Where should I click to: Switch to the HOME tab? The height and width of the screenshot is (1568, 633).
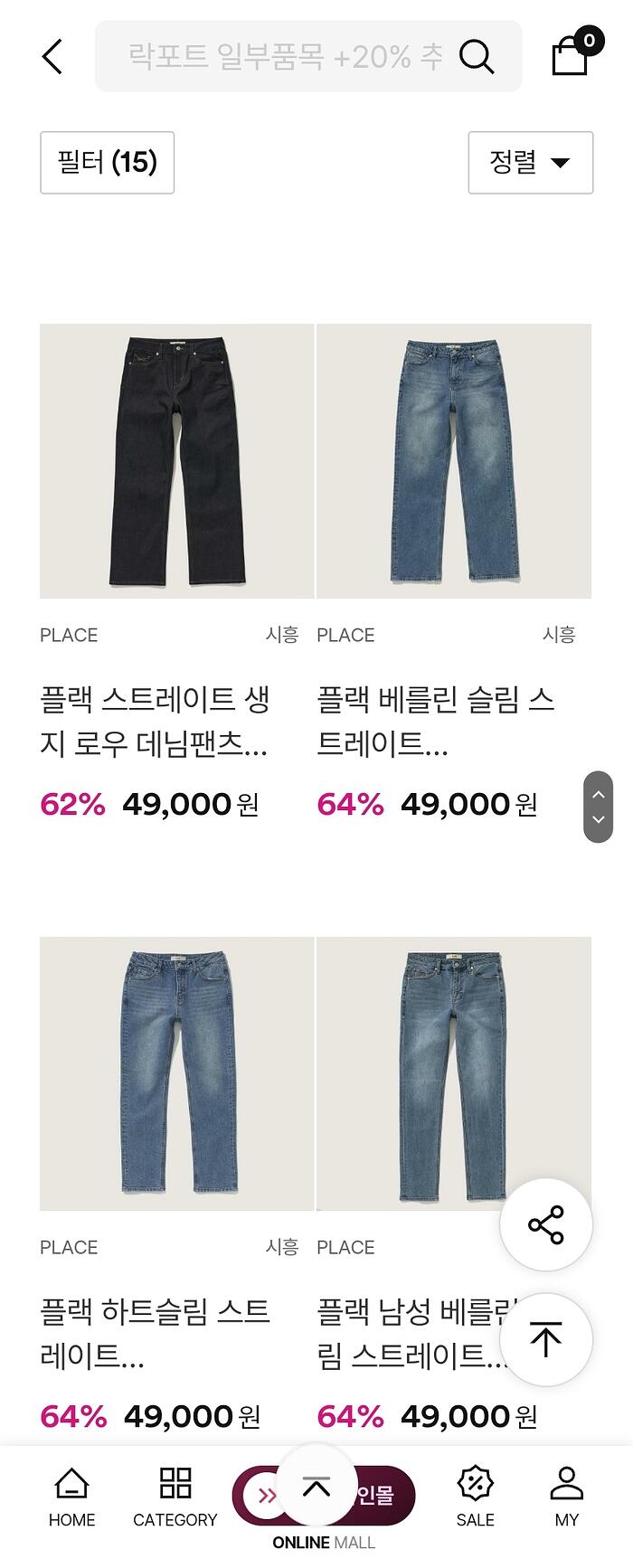[x=71, y=1497]
